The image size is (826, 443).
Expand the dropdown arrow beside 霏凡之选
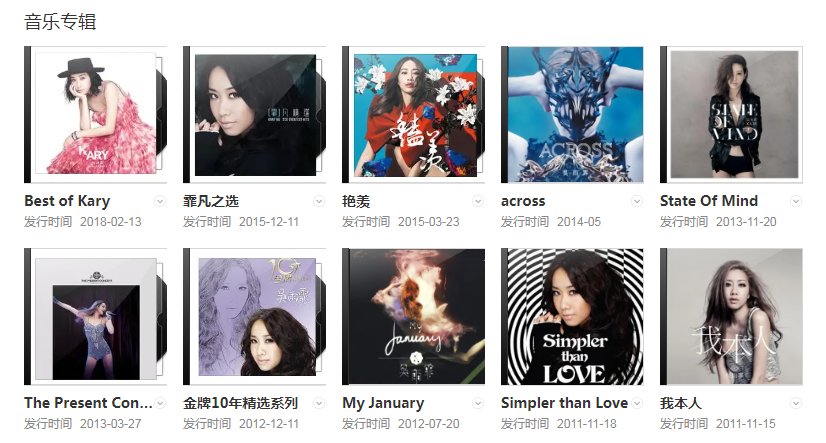(319, 201)
